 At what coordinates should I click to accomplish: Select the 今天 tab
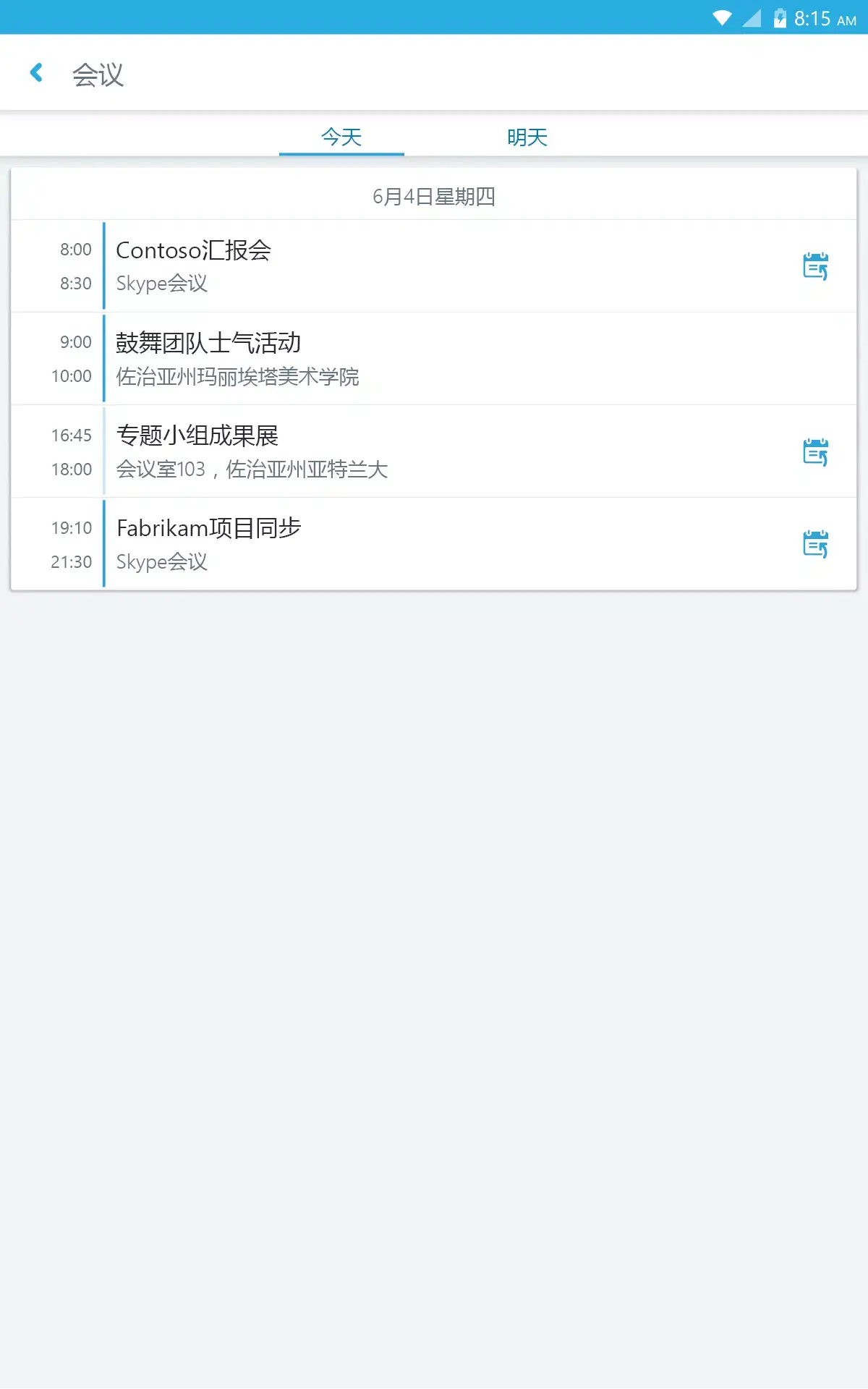tap(341, 137)
